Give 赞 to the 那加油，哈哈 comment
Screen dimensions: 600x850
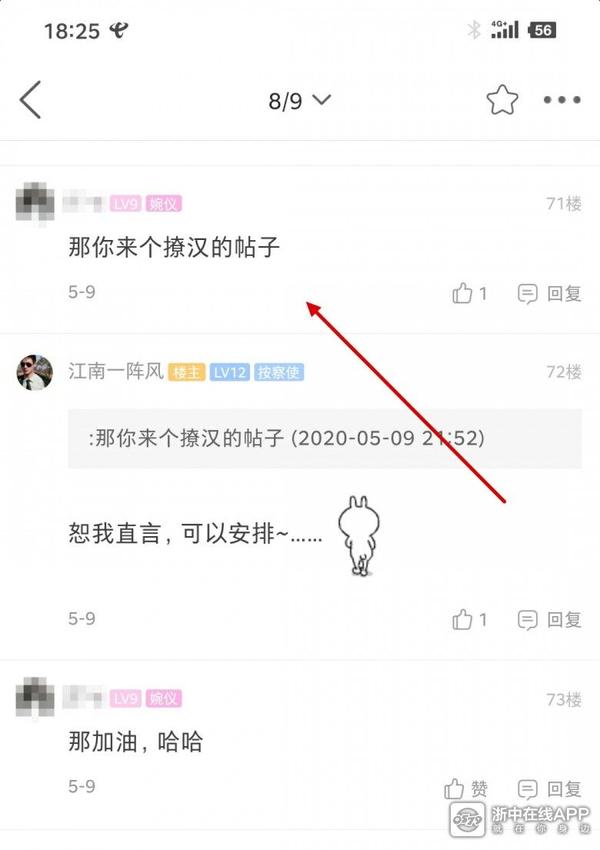466,789
